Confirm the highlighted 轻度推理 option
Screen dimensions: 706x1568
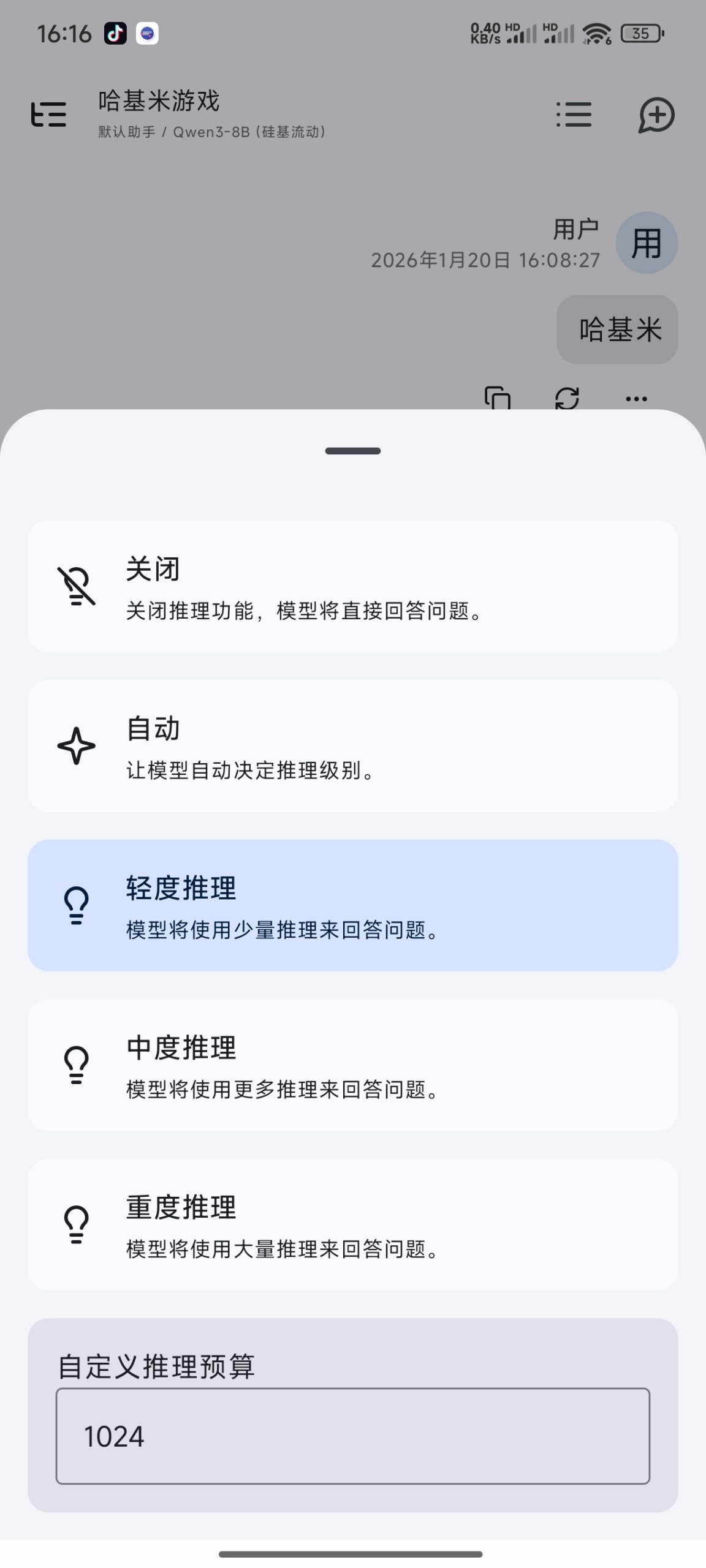pos(353,905)
